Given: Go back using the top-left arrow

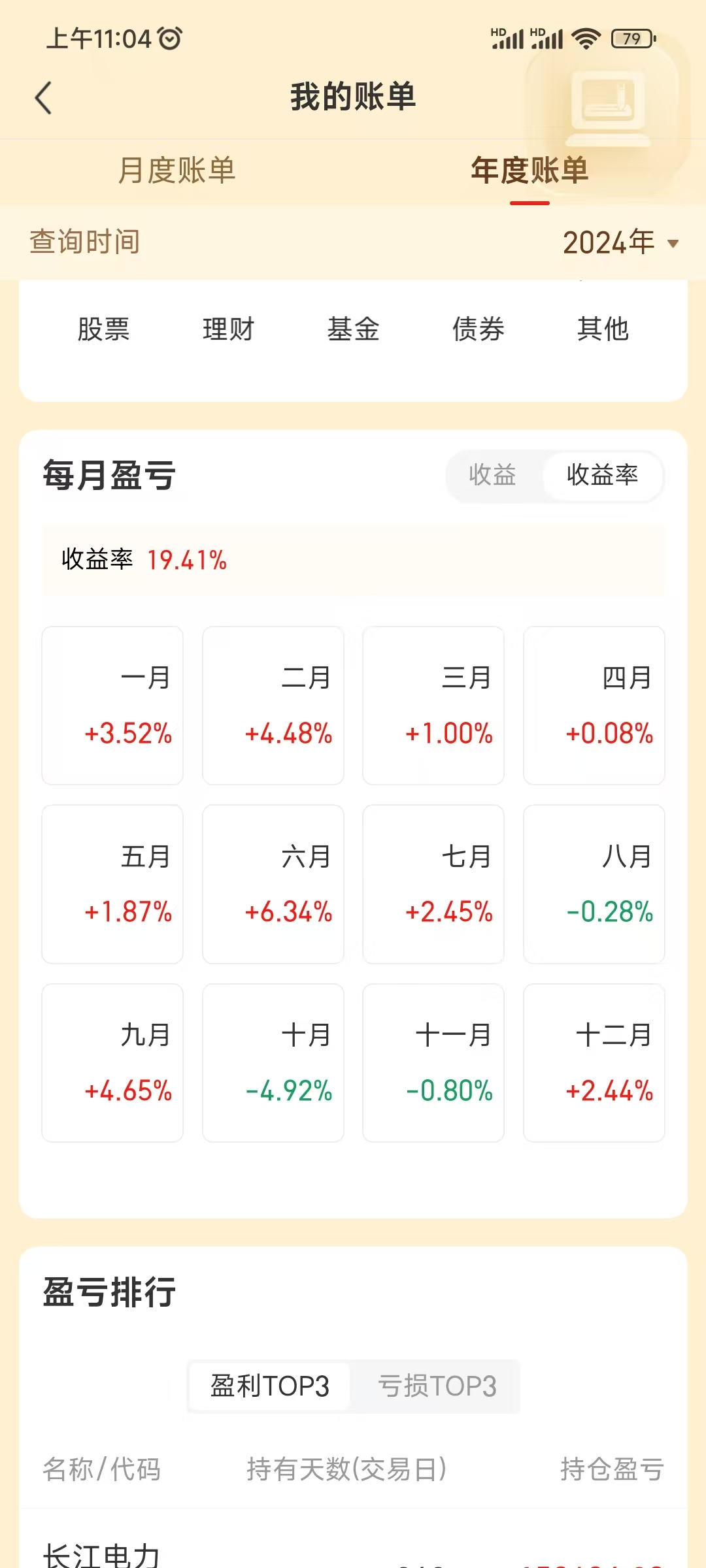Looking at the screenshot, I should pyautogui.click(x=43, y=98).
